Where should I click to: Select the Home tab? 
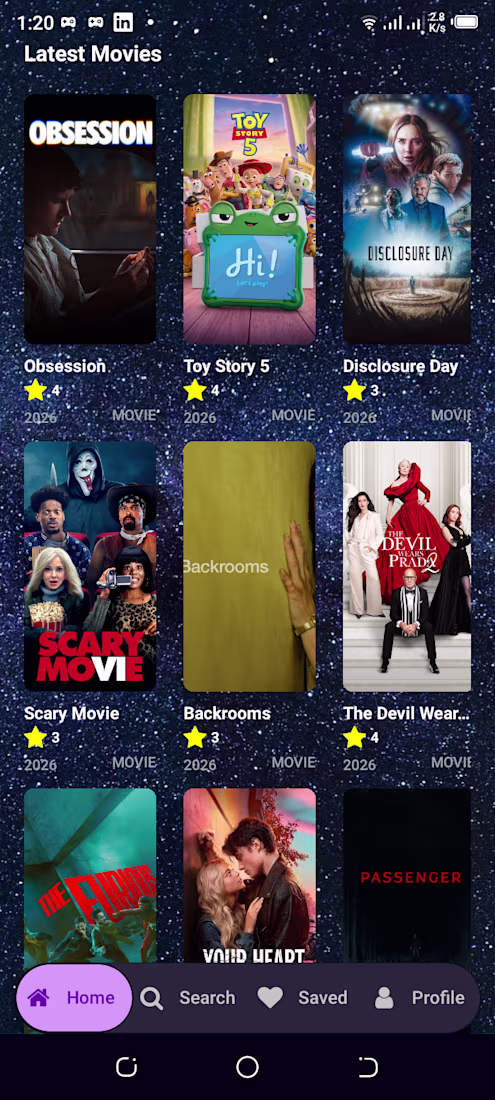point(74,998)
